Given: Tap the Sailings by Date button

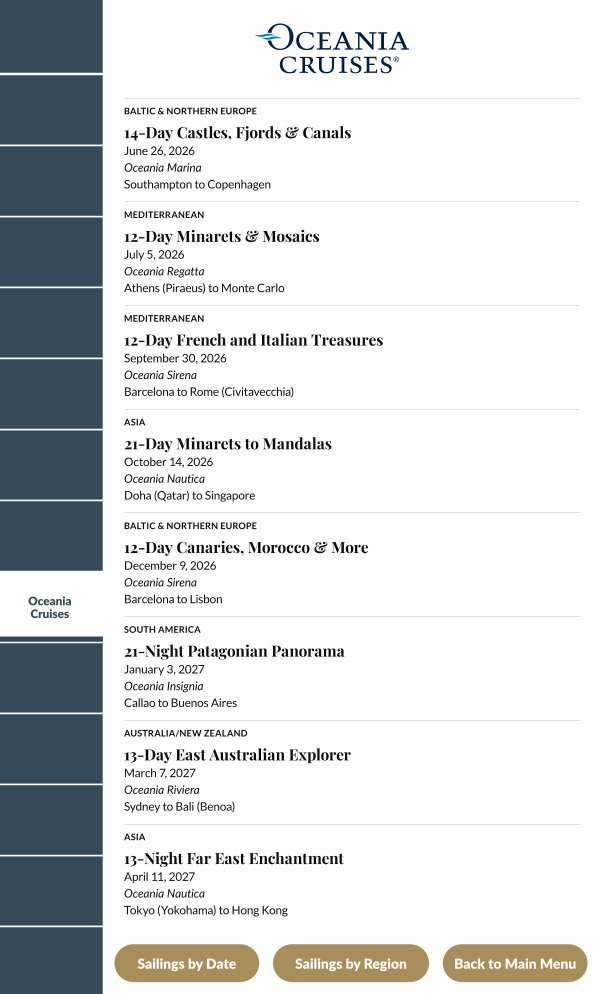Looking at the screenshot, I should pyautogui.click(x=187, y=964).
